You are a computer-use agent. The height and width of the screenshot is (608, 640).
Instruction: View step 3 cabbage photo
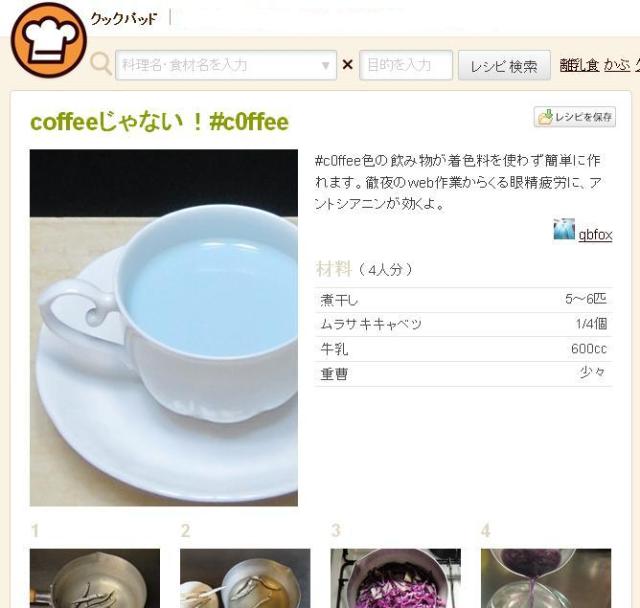[396, 578]
